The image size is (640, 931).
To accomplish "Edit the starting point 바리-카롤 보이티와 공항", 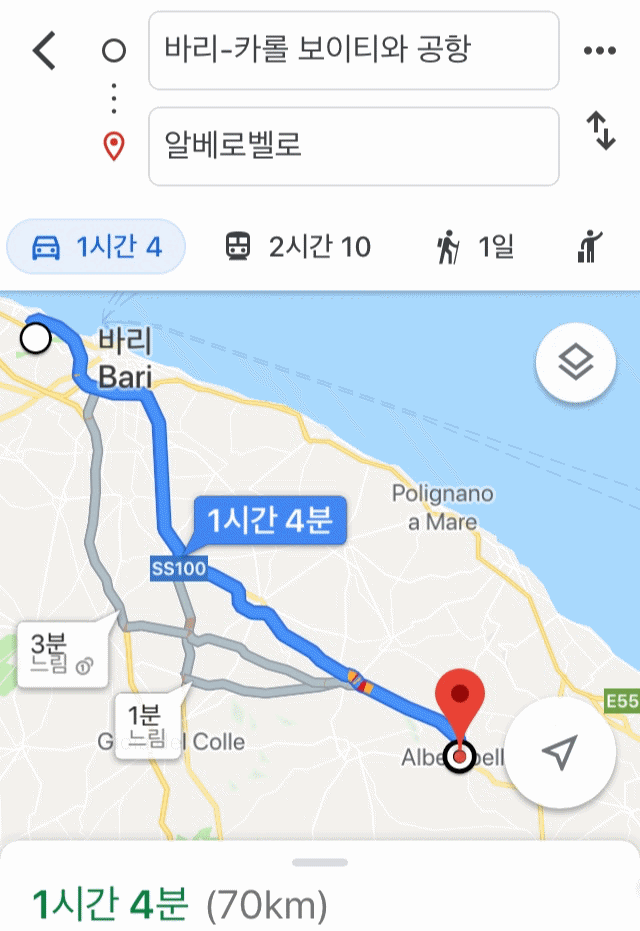I will [x=353, y=50].
